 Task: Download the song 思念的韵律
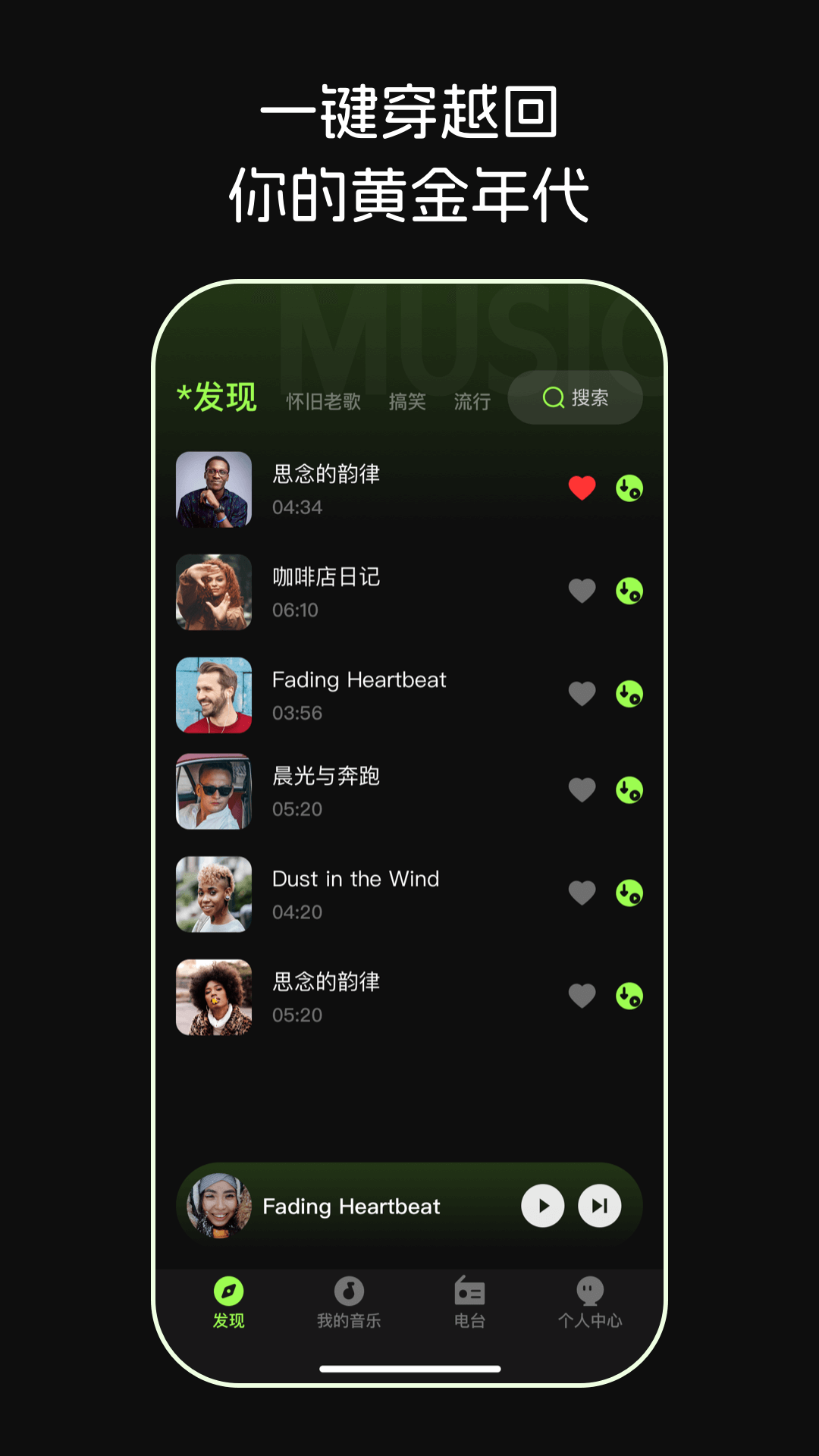point(627,488)
